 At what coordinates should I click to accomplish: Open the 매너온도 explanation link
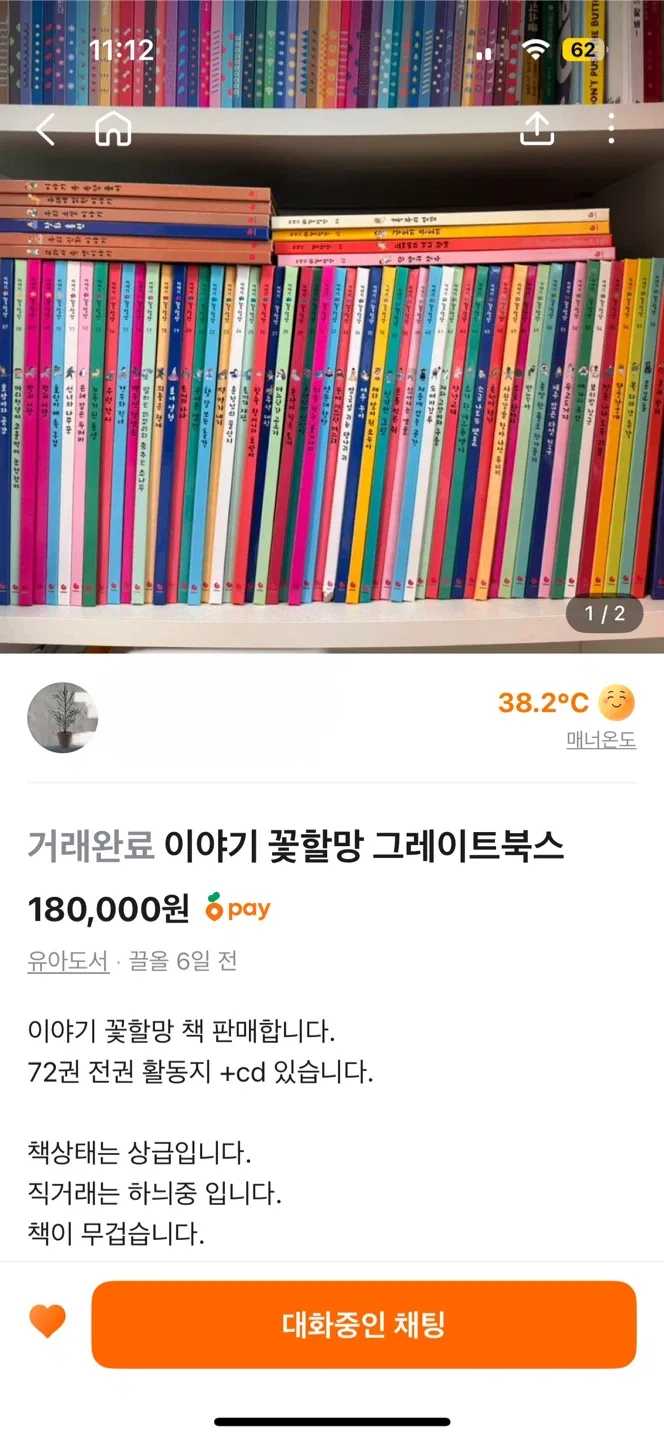601,741
